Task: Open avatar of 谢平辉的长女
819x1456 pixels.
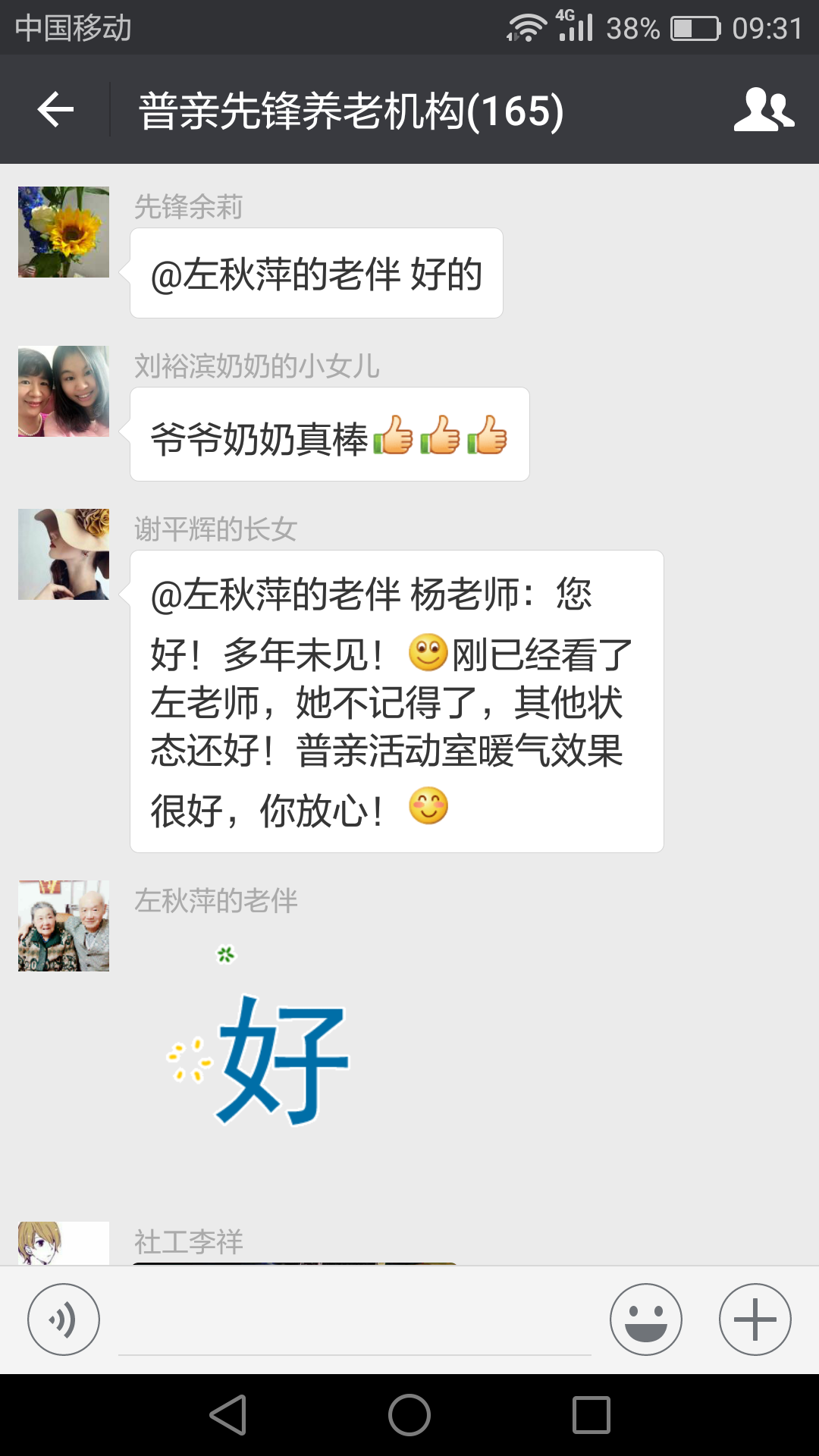Action: (64, 554)
